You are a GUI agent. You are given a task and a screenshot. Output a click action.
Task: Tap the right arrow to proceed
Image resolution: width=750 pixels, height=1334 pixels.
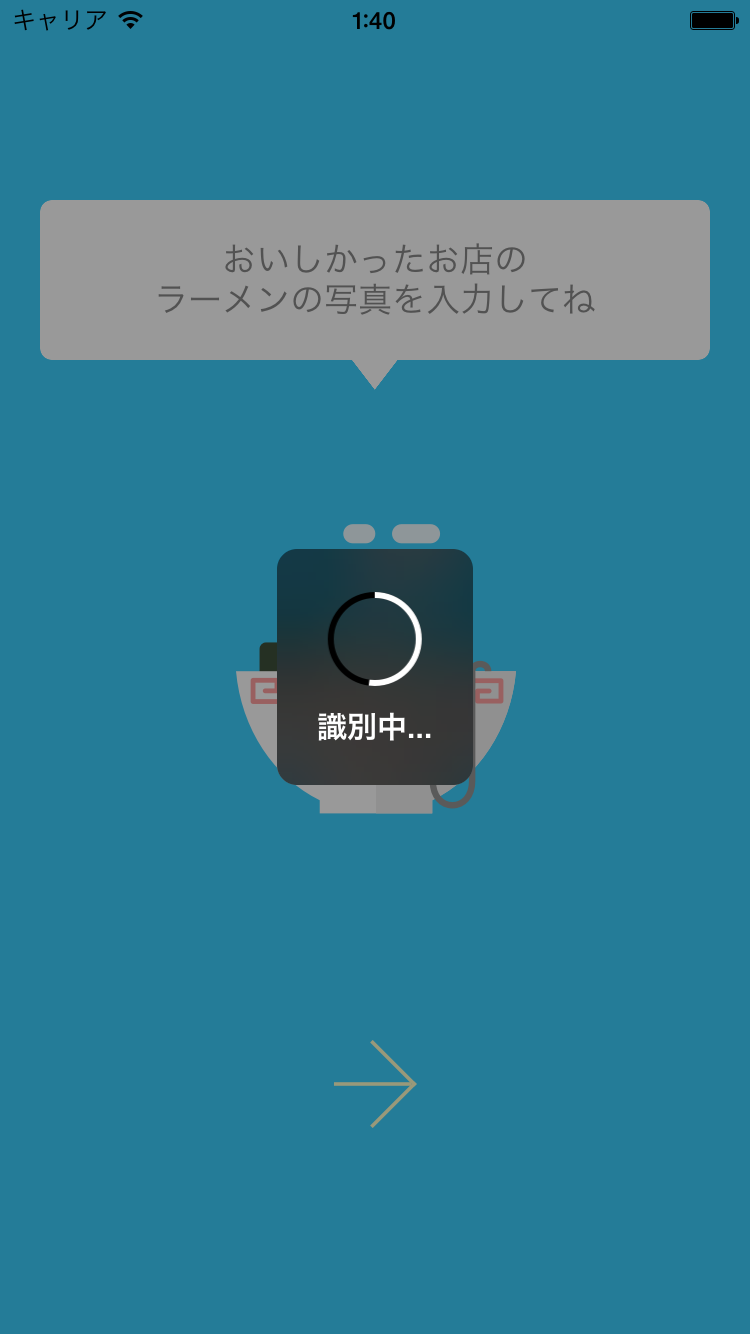pos(375,1084)
